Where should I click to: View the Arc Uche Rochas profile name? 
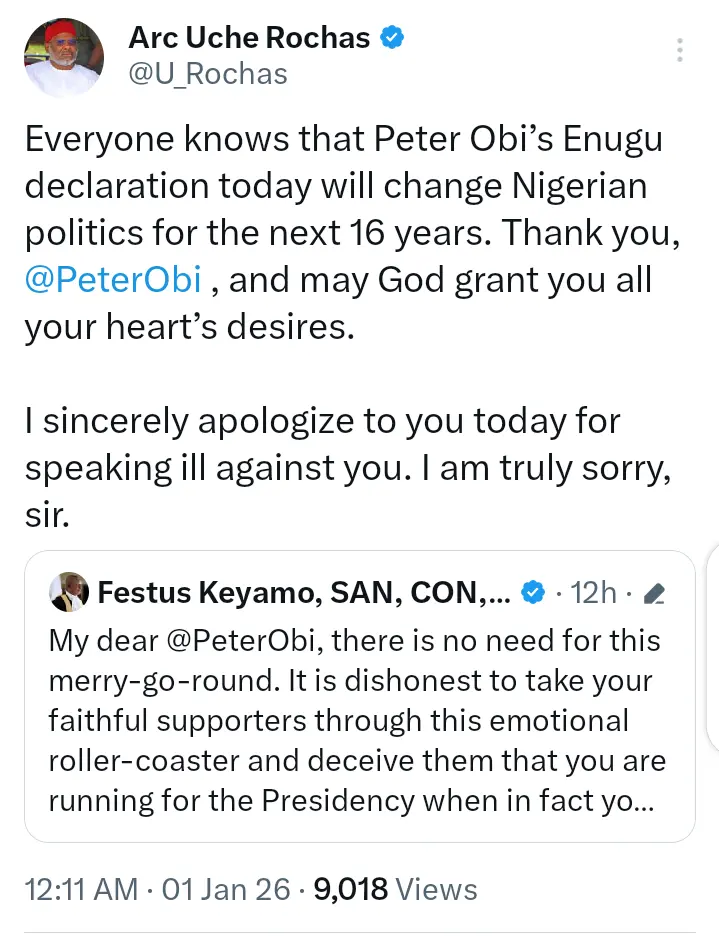click(x=250, y=39)
